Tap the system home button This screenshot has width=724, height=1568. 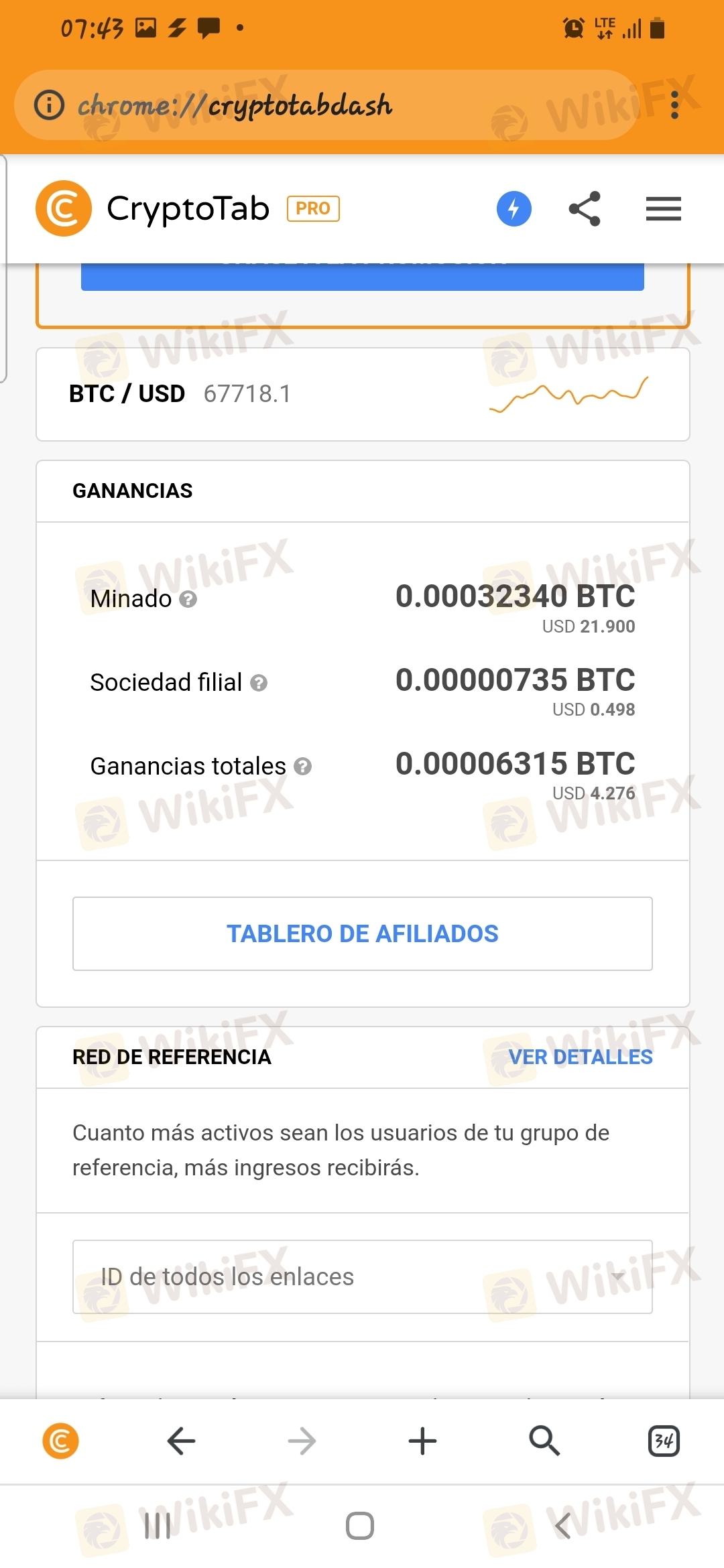(360, 1526)
